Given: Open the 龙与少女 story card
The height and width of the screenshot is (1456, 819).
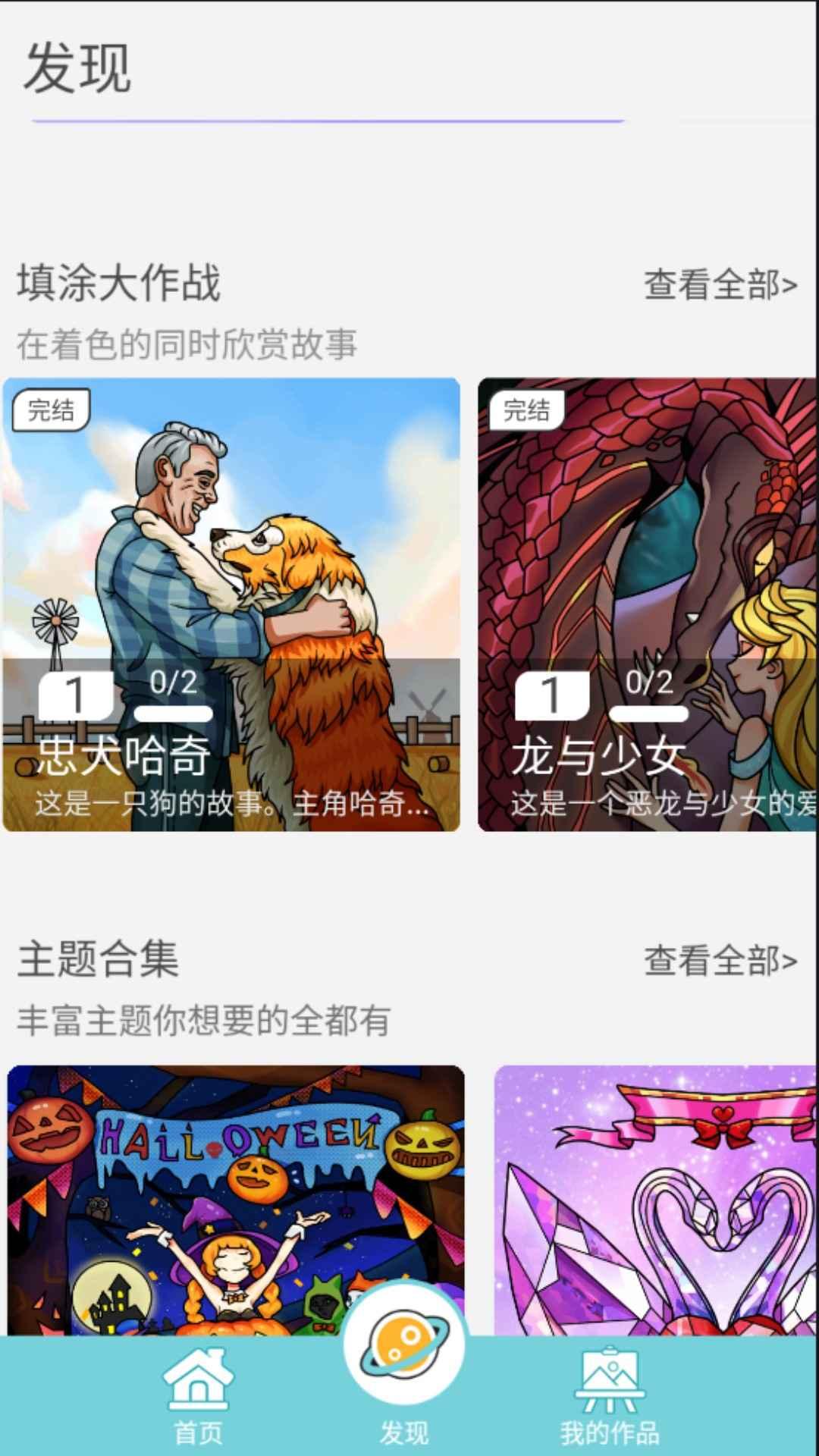Looking at the screenshot, I should (x=648, y=604).
